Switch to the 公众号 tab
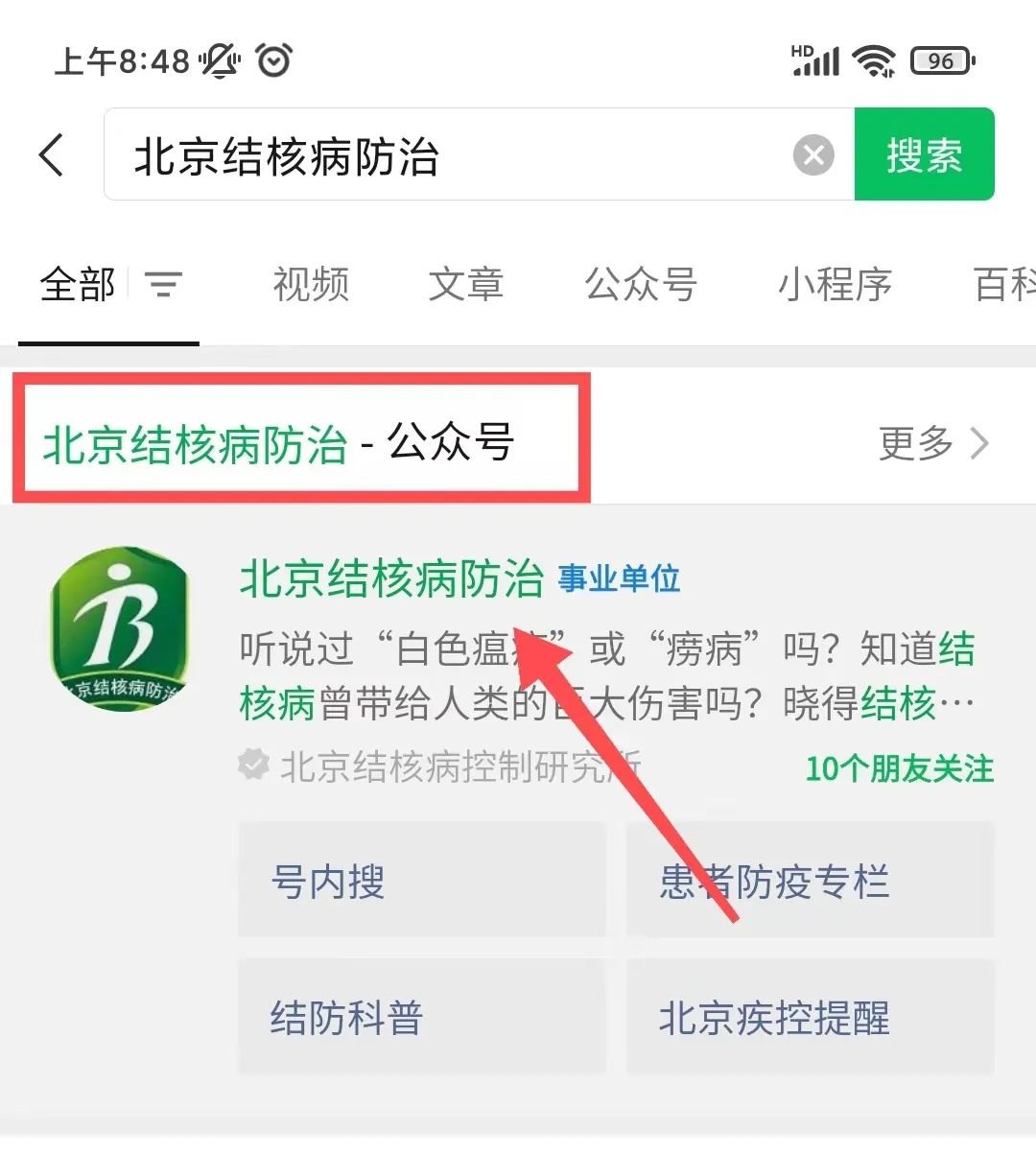 tap(640, 285)
